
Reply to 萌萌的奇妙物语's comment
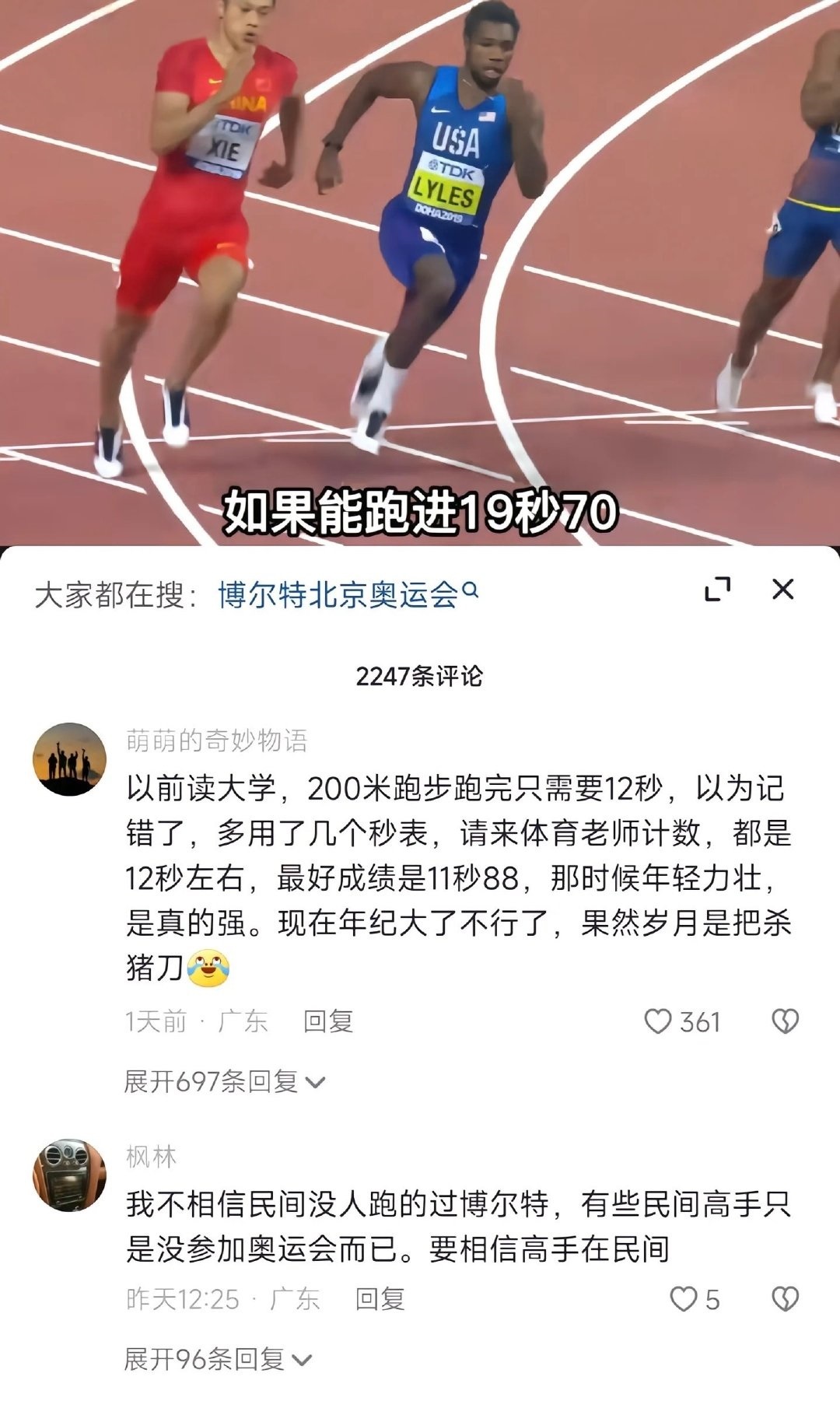click(x=328, y=1021)
